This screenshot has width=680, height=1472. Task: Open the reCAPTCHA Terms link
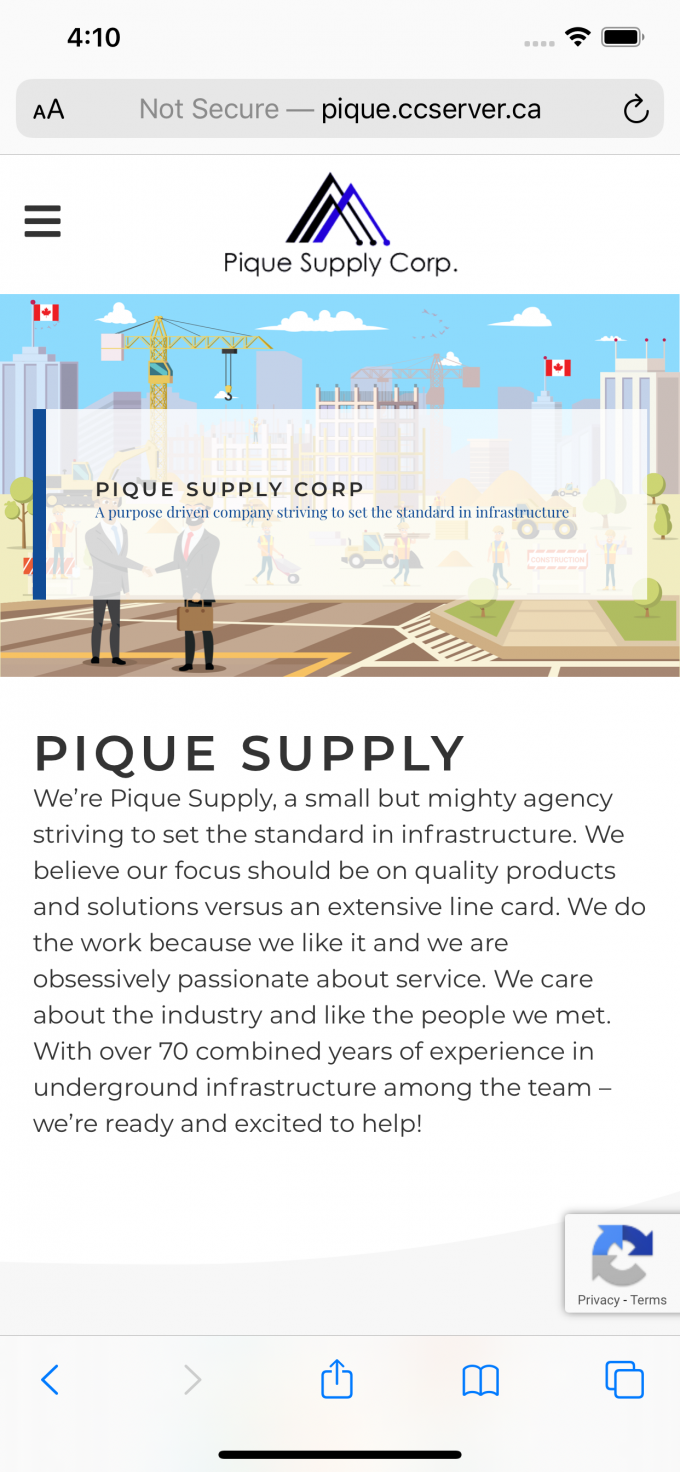[649, 1300]
